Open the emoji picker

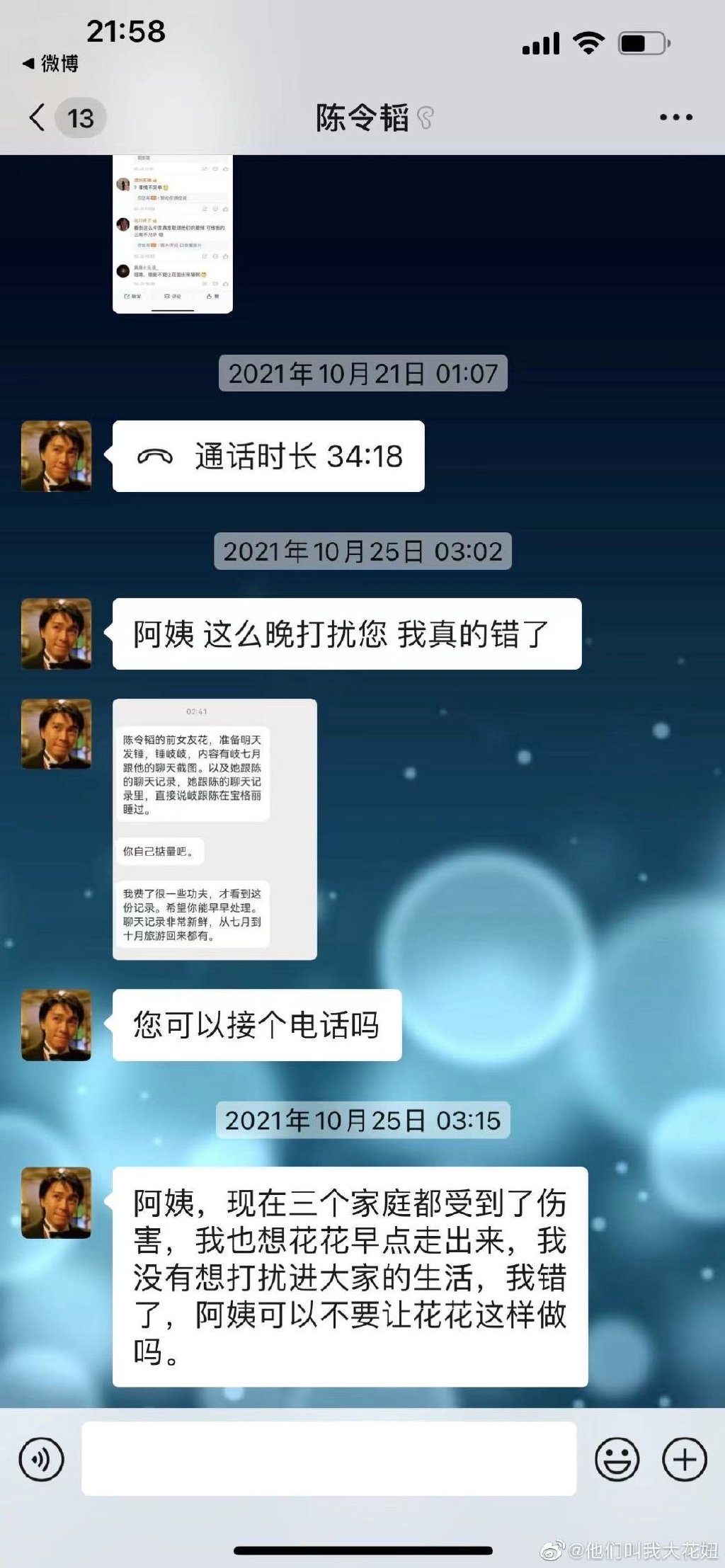coord(617,1459)
